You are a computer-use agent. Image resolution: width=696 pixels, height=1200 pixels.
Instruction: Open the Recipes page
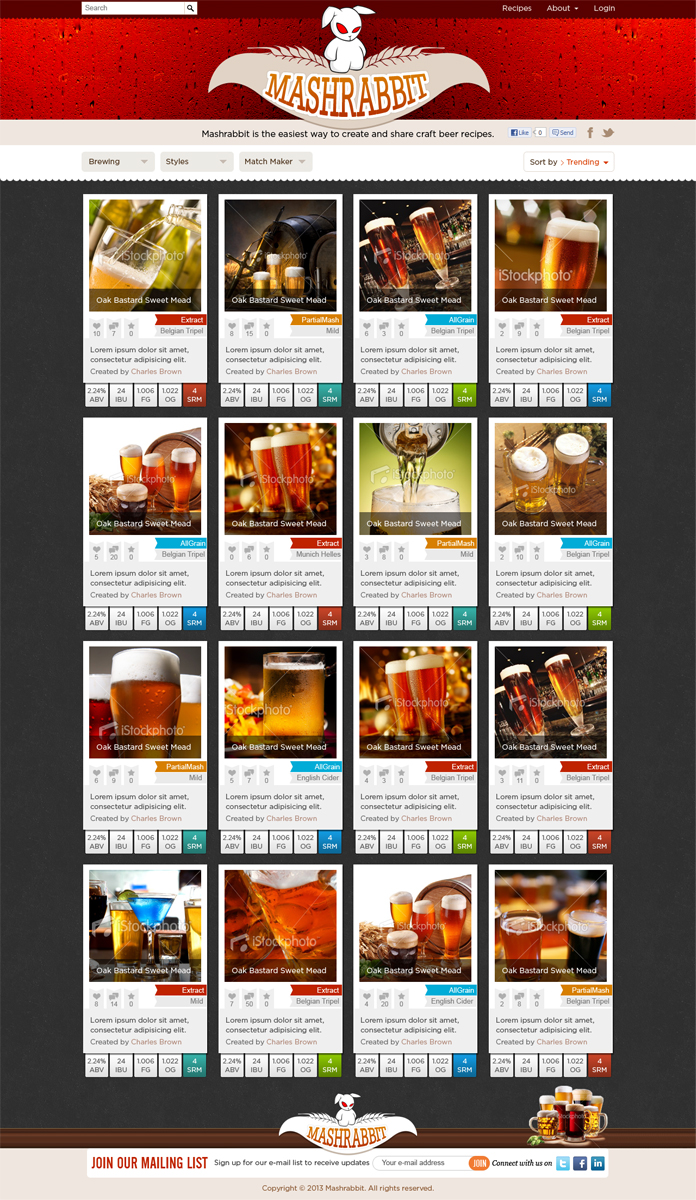pyautogui.click(x=516, y=8)
